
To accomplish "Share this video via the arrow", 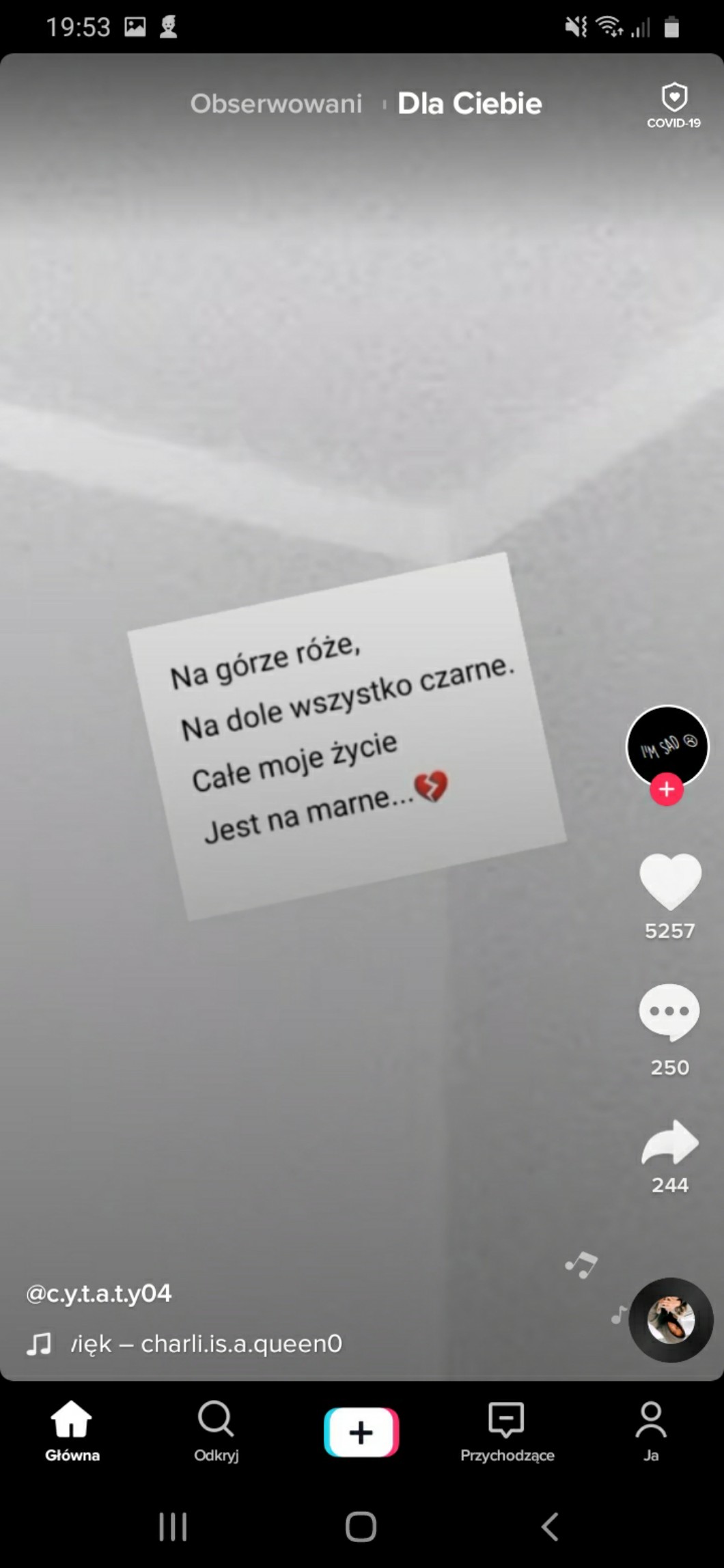I will [x=669, y=1143].
